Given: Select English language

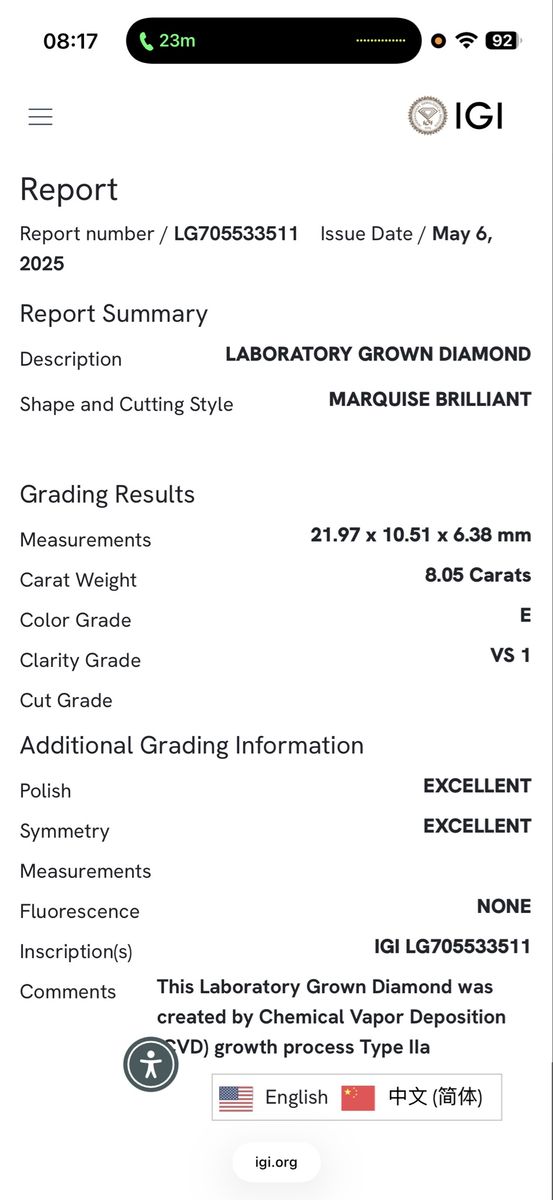Looking at the screenshot, I should [274, 1097].
